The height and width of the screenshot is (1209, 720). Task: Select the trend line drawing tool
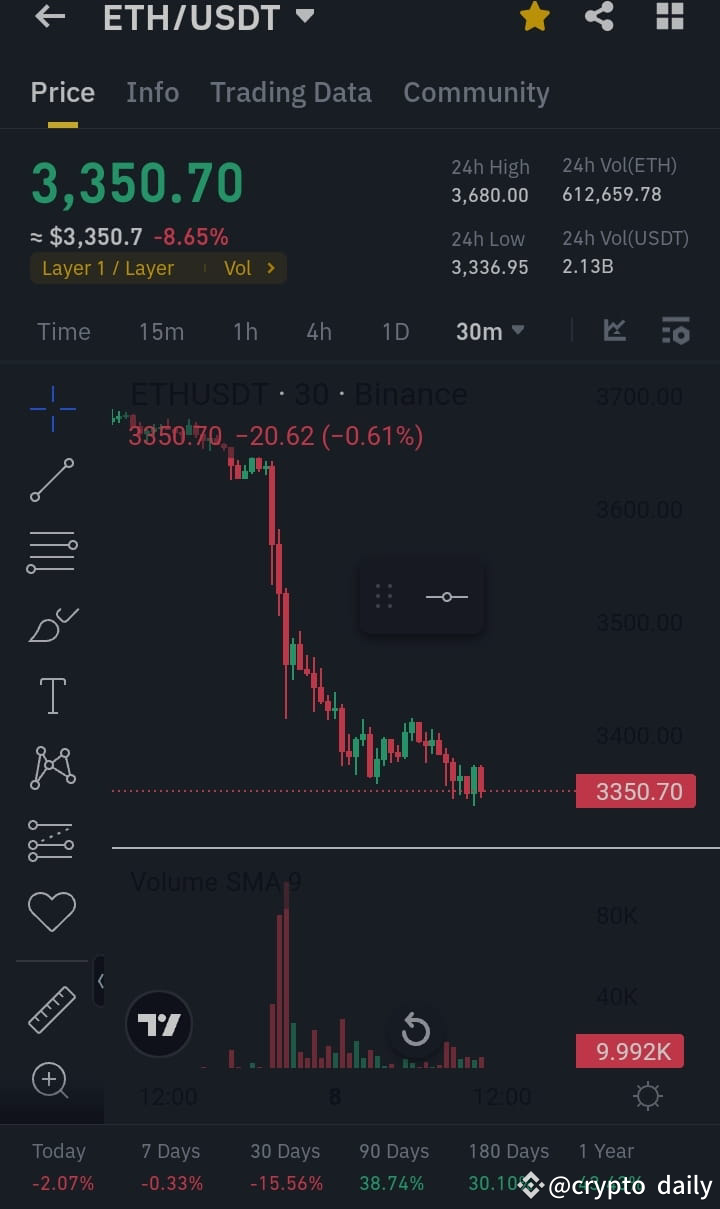tap(52, 481)
